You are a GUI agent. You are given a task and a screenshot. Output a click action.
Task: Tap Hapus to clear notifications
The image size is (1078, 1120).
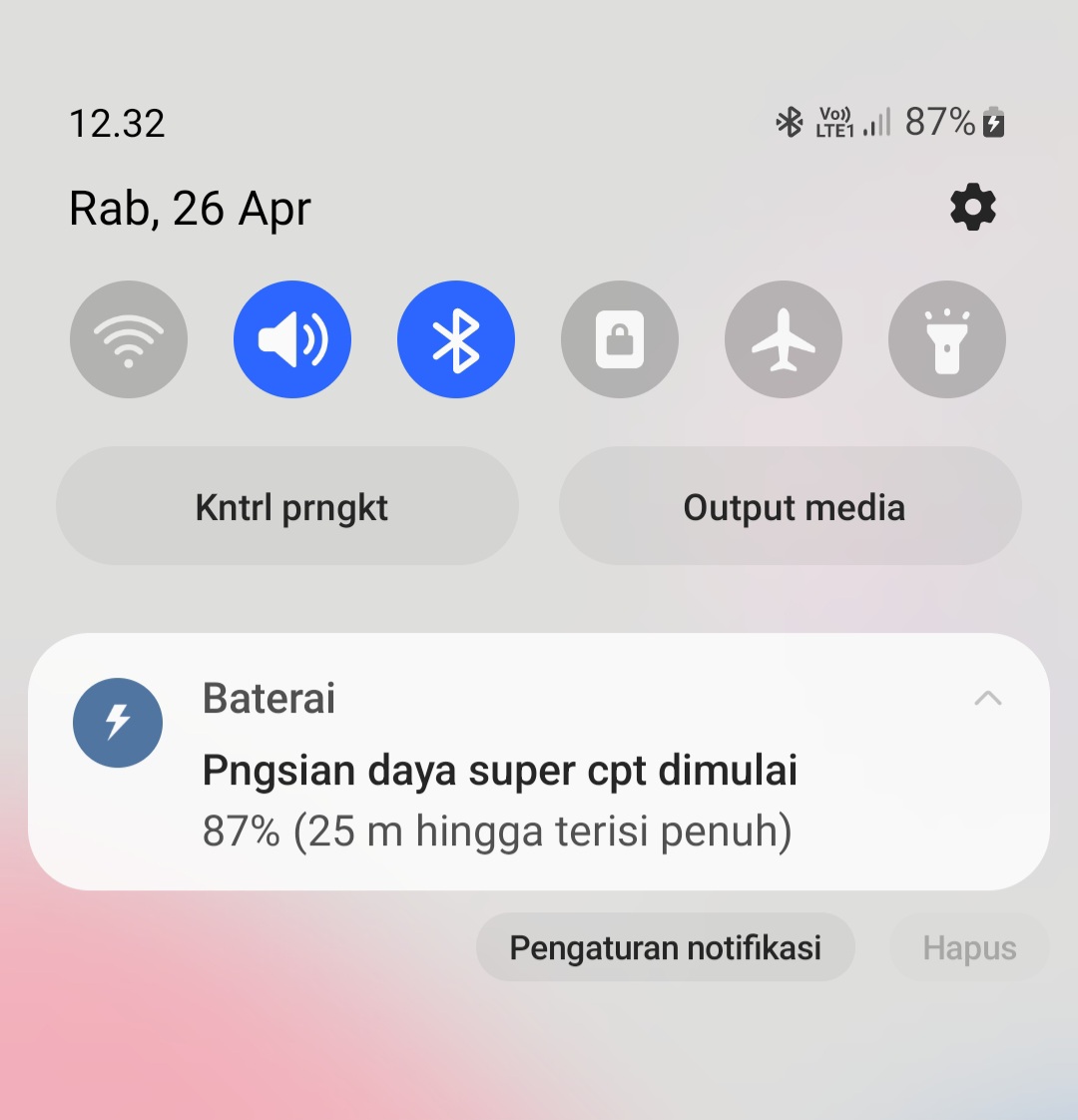(969, 947)
